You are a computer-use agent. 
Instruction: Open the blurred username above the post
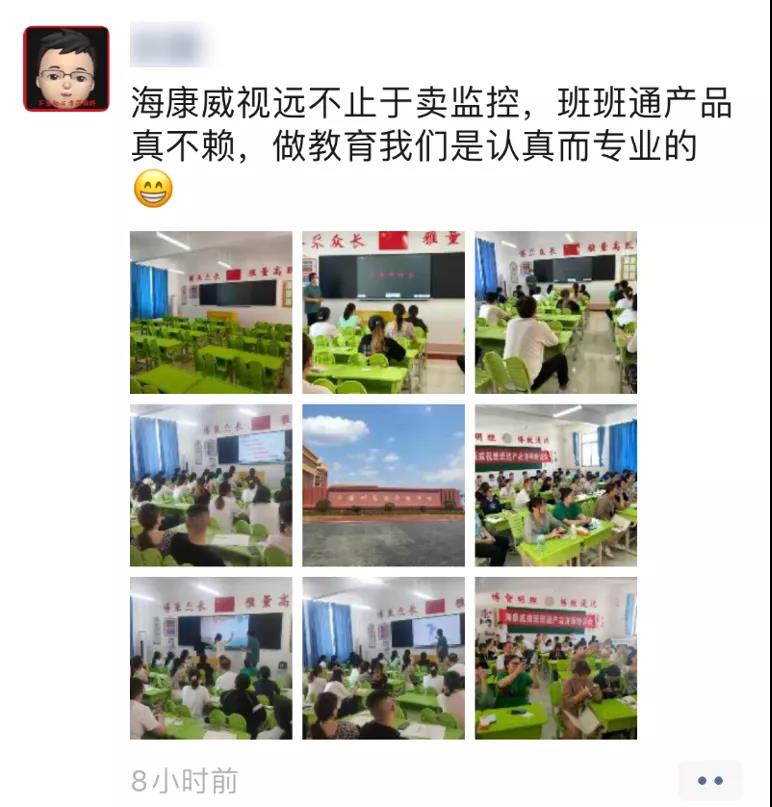click(x=170, y=45)
